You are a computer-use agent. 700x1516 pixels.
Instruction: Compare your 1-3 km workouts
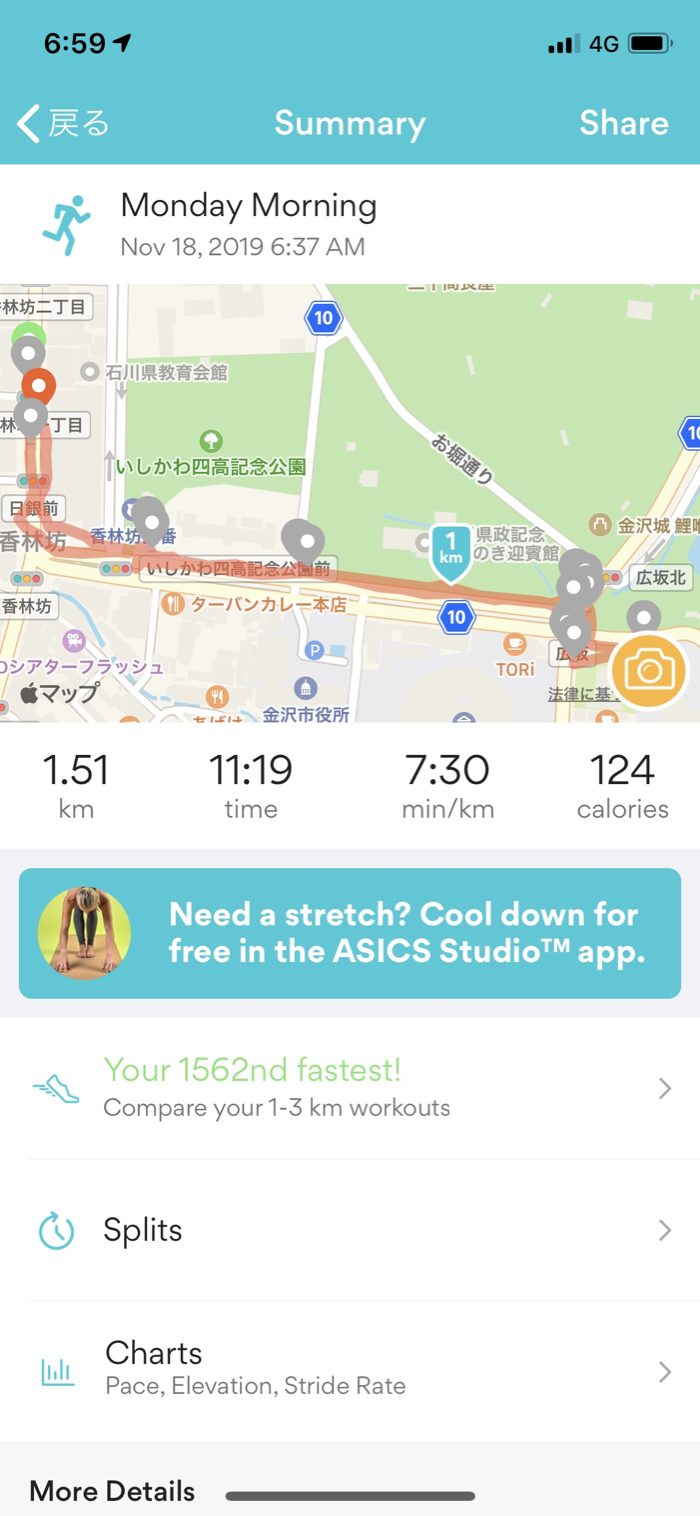point(350,1088)
